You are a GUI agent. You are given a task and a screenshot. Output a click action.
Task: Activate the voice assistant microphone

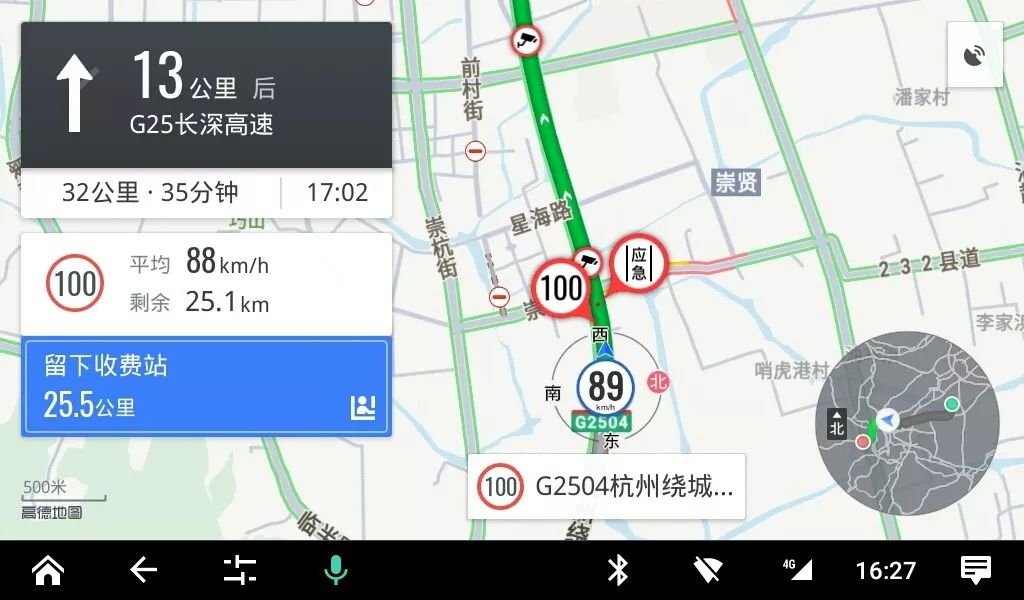(336, 570)
